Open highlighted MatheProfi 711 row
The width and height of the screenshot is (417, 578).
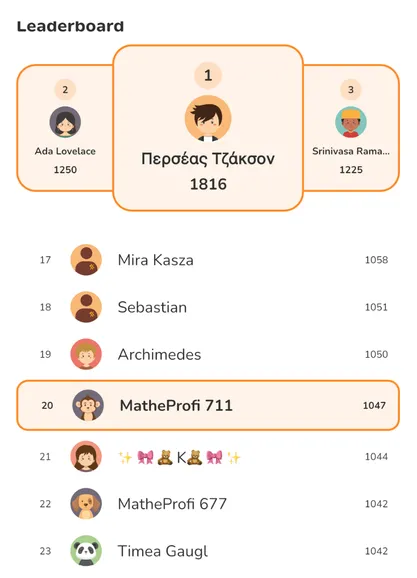pos(208,405)
